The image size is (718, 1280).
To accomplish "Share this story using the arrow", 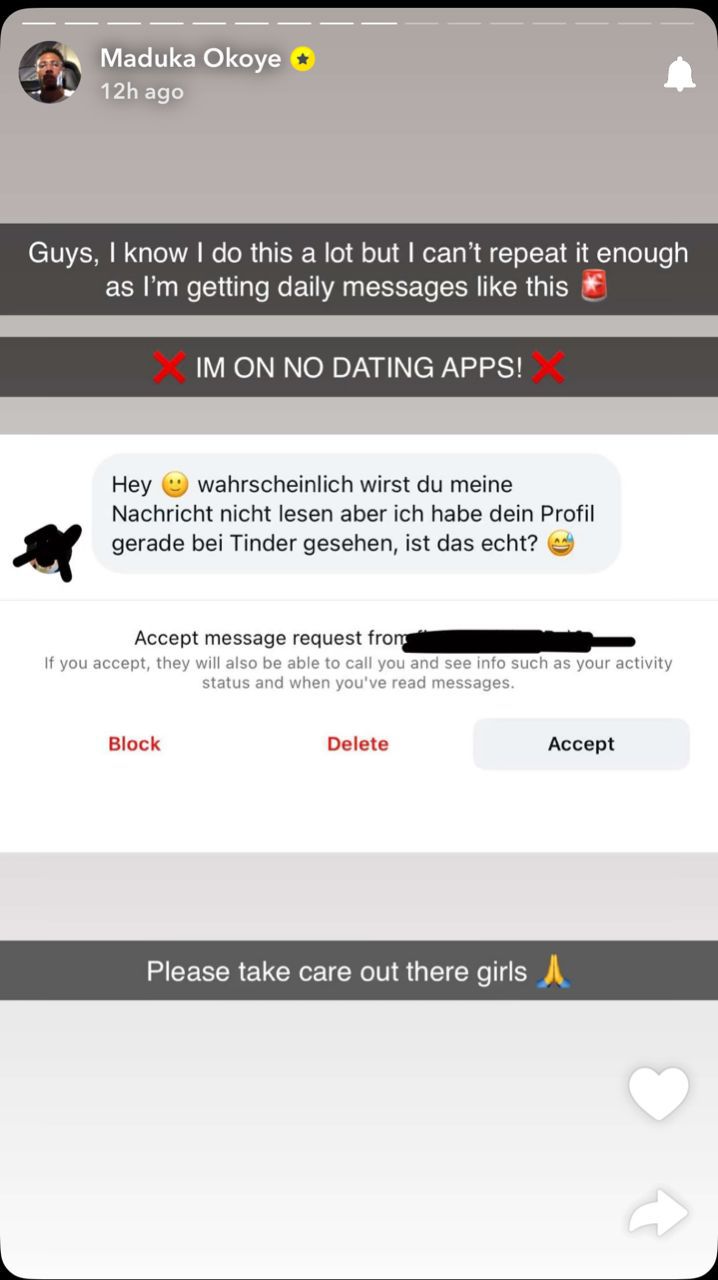I will [x=658, y=1214].
